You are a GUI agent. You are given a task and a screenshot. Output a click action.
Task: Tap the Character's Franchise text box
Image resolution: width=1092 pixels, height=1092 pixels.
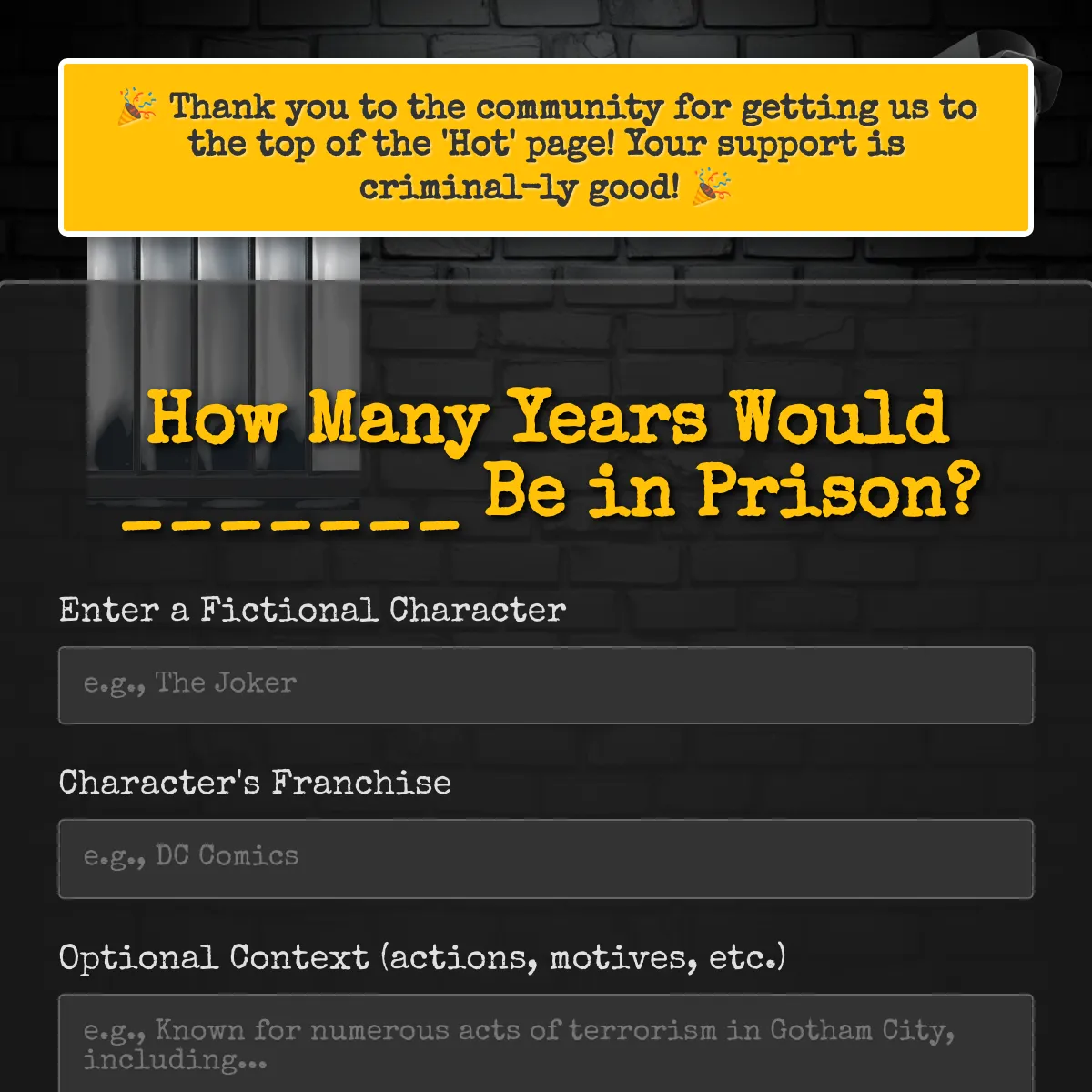click(546, 858)
